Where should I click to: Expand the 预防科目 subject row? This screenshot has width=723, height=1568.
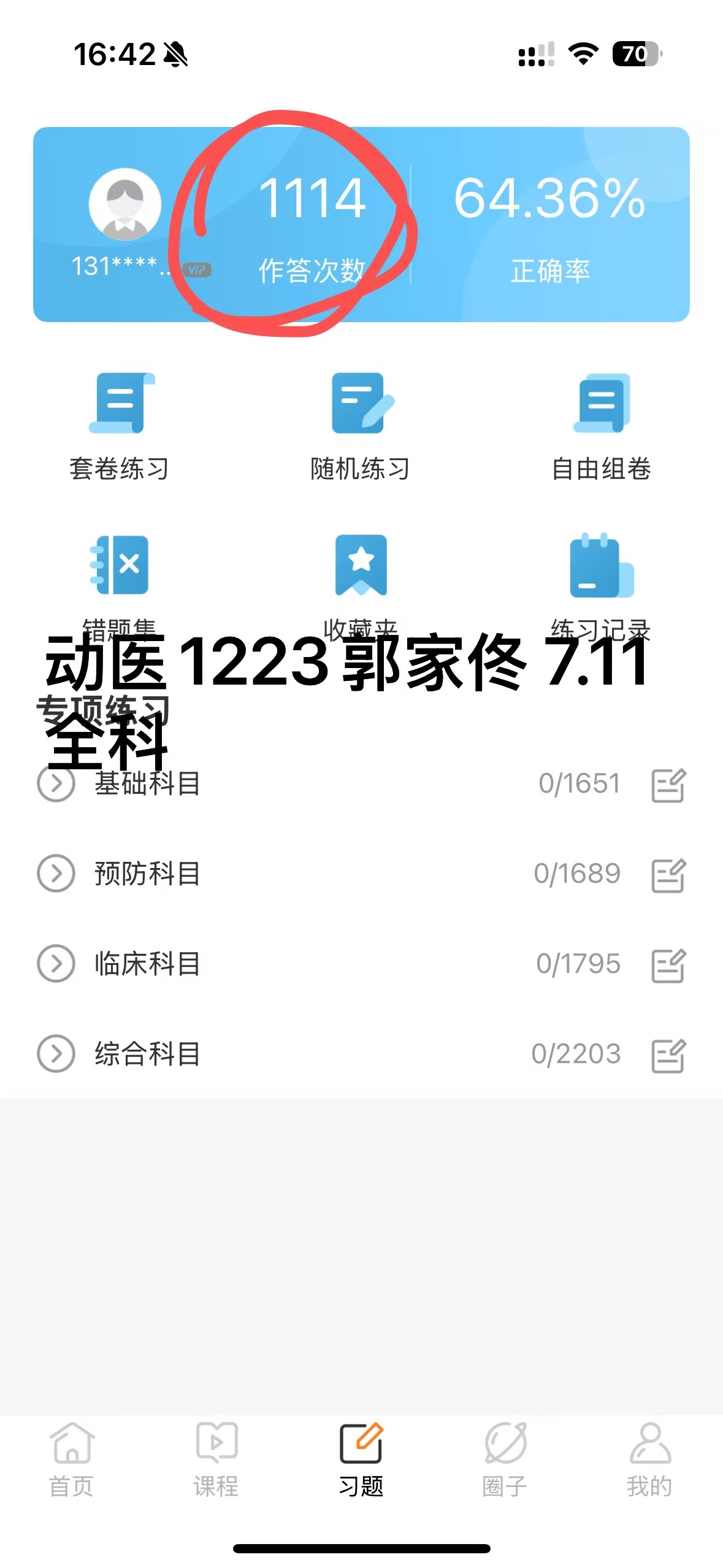coord(56,874)
